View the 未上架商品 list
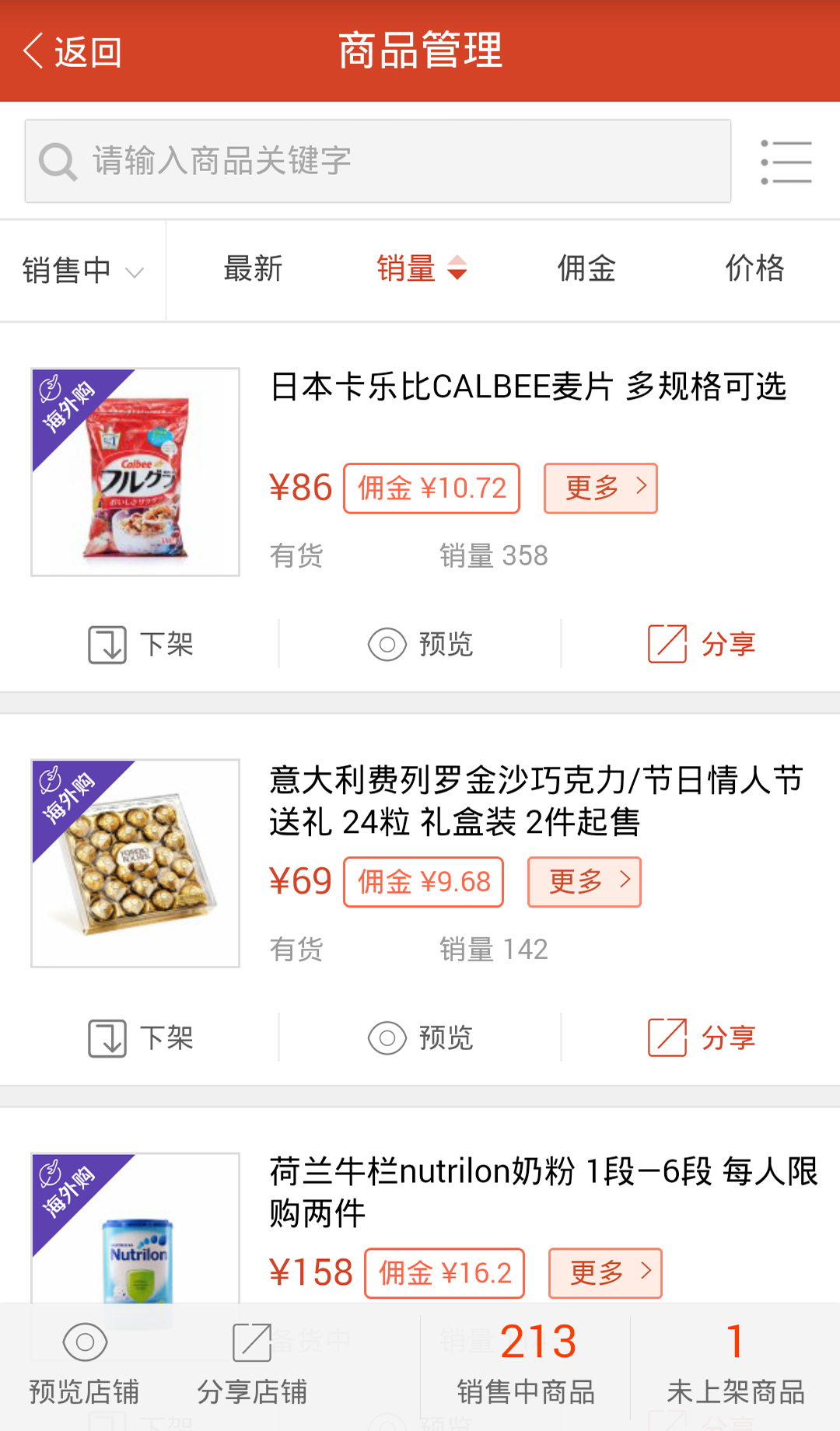Screen dimensions: 840x1431 coord(735,1366)
